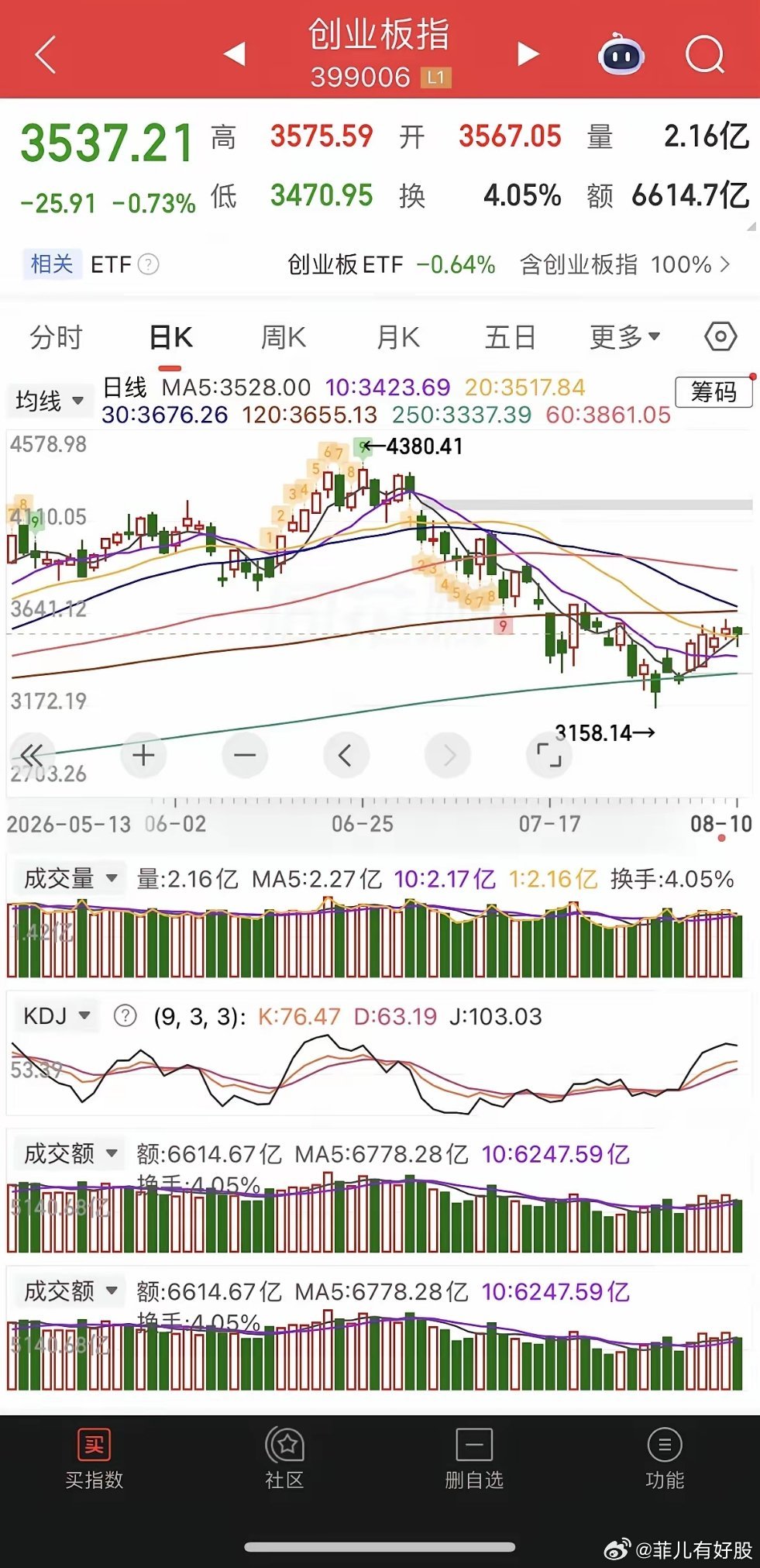Zoom out the chart with minus button
760x1568 pixels.
pyautogui.click(x=245, y=755)
